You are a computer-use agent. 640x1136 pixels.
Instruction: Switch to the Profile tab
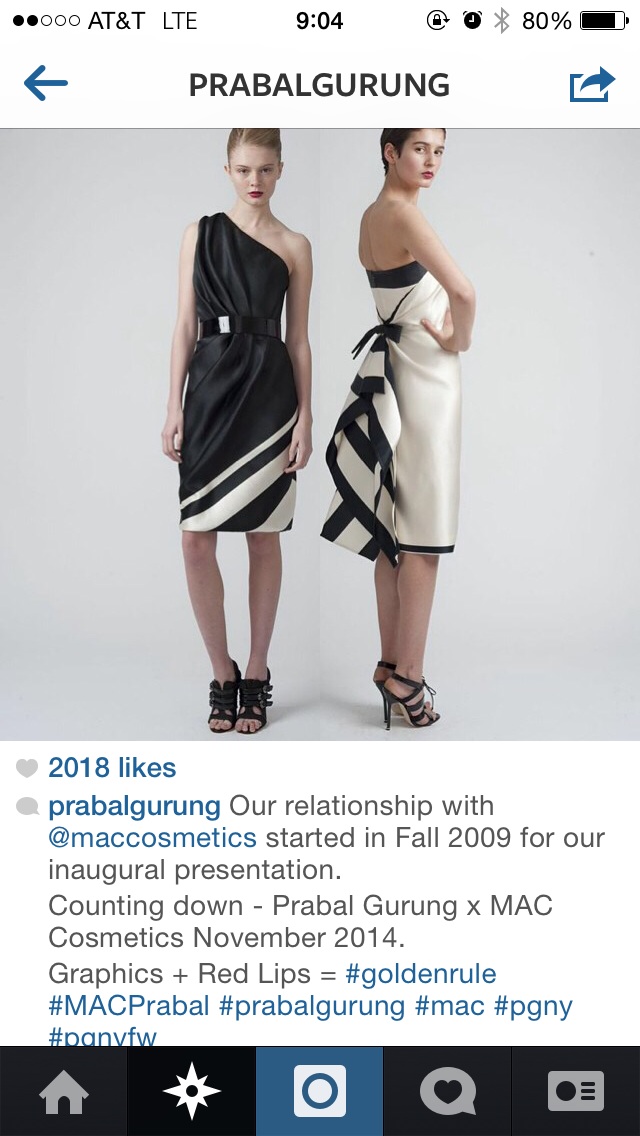click(575, 1091)
